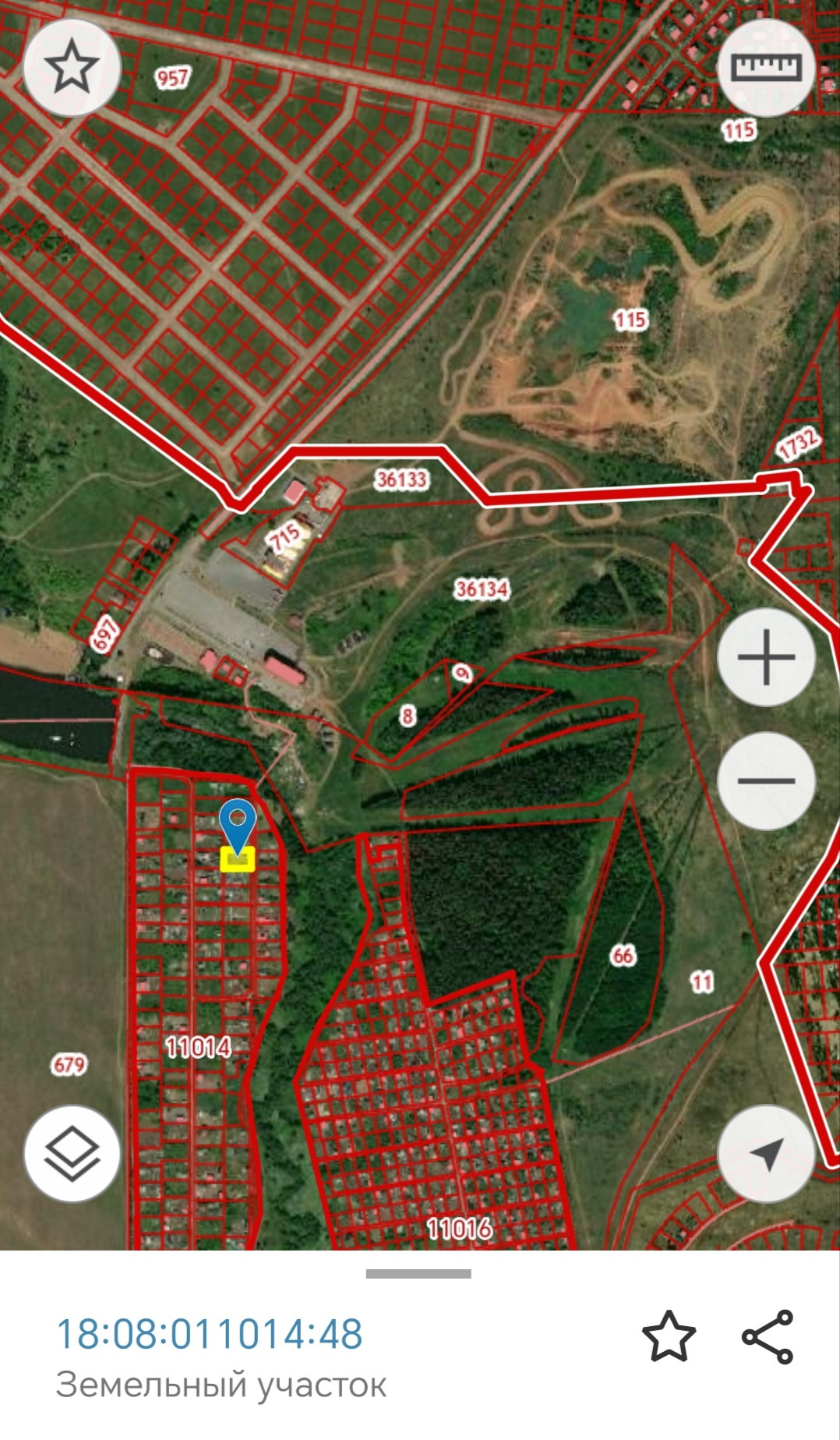Viewport: 840px width, 1440px height.
Task: Expand the parcel details panel handle
Action: tap(418, 1274)
